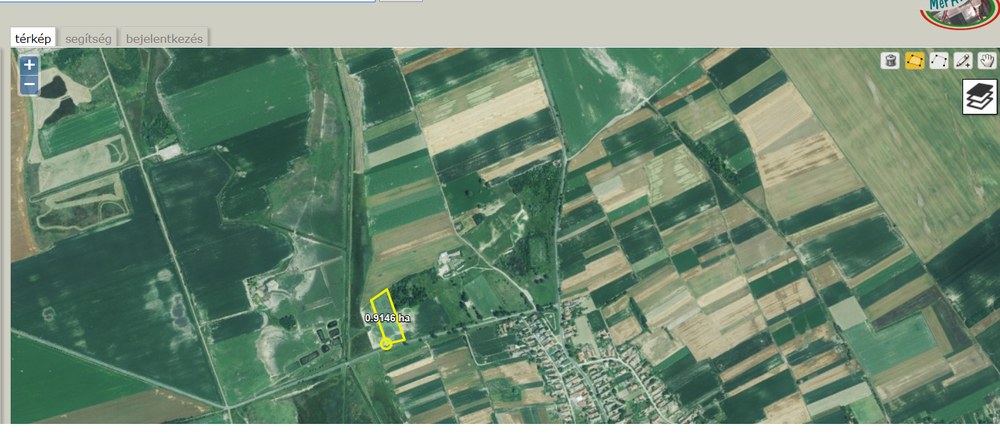Select the polygon area measuring tool
Image resolution: width=1000 pixels, height=434 pixels.
(914, 61)
